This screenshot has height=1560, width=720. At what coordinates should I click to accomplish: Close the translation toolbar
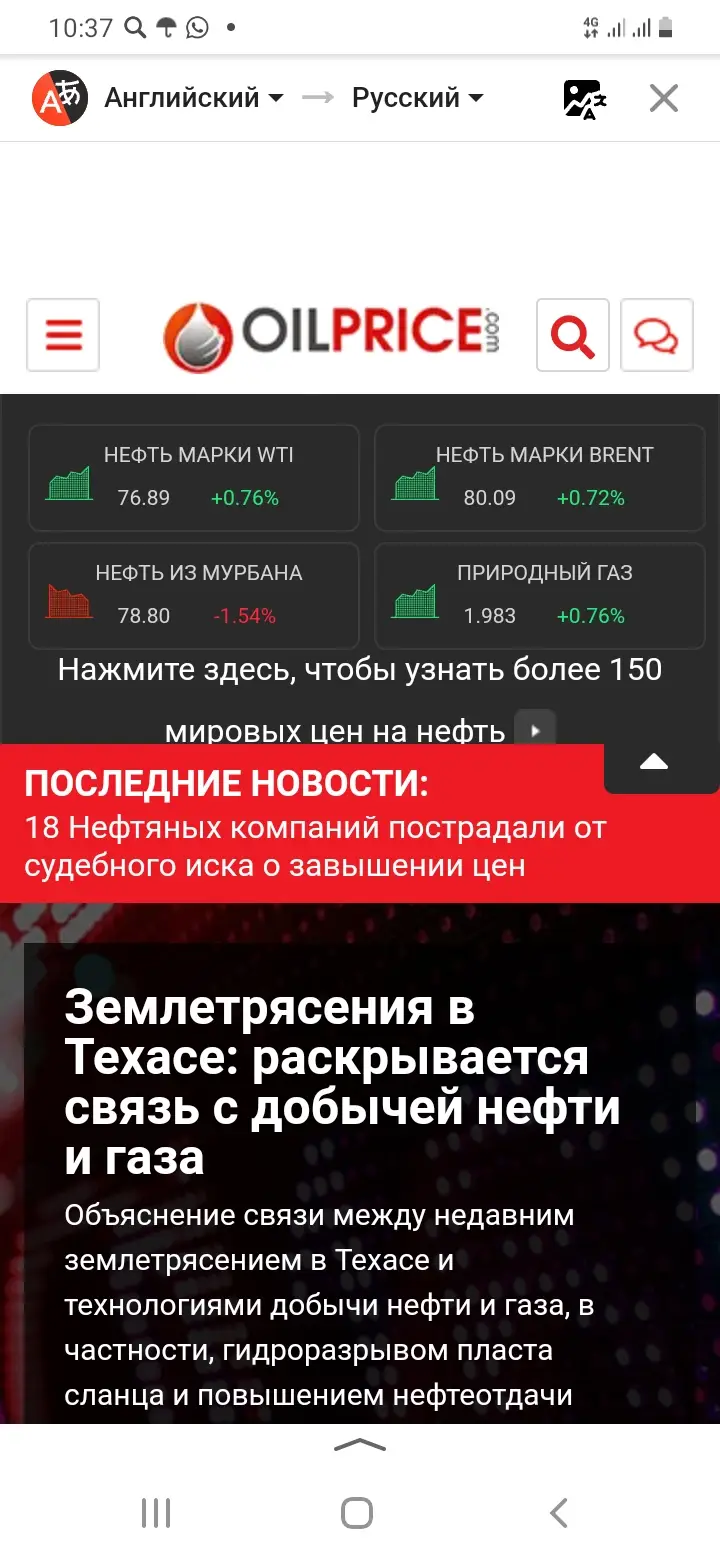(x=664, y=98)
